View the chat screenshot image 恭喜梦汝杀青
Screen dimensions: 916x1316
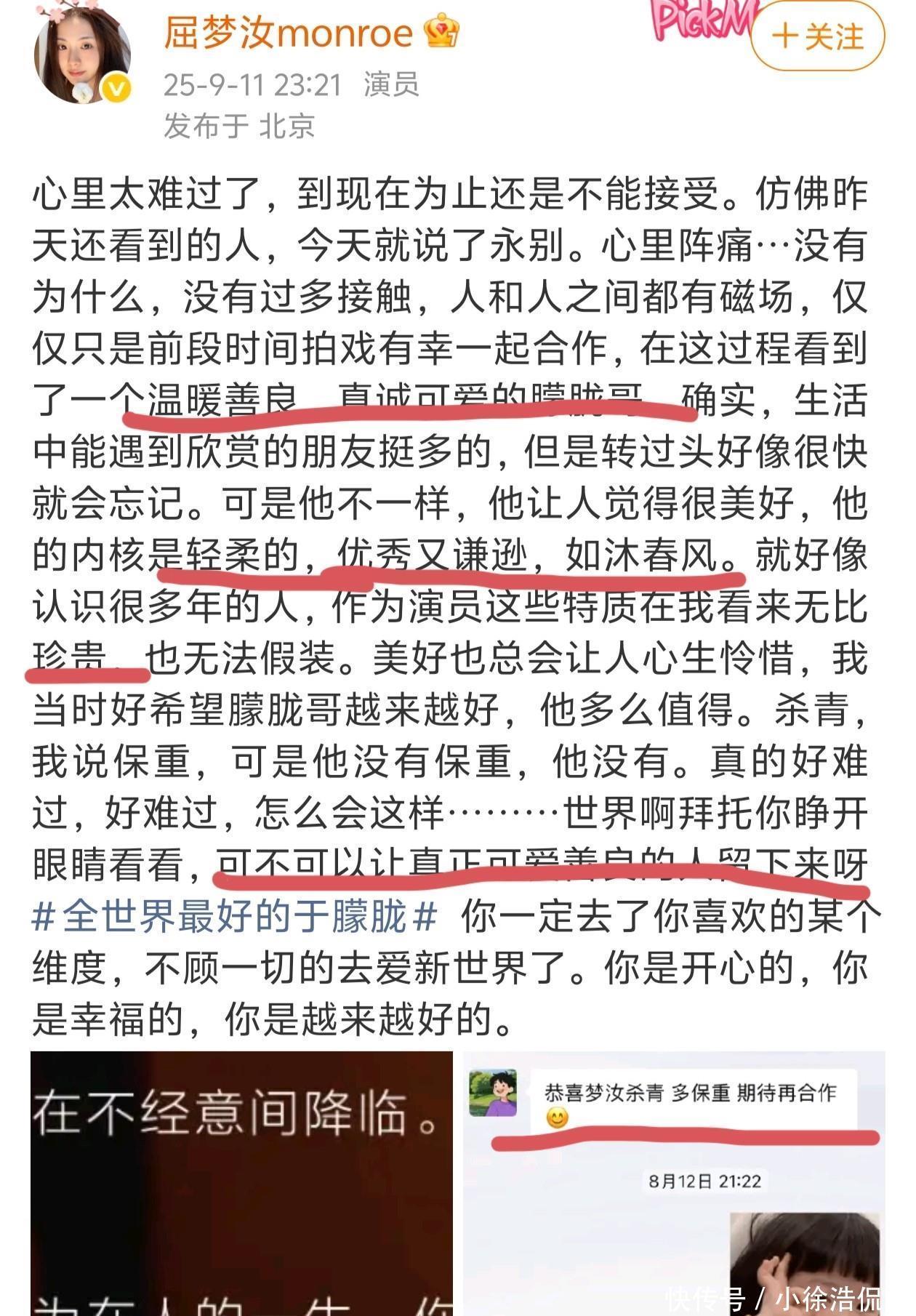pyautogui.click(x=673, y=1182)
